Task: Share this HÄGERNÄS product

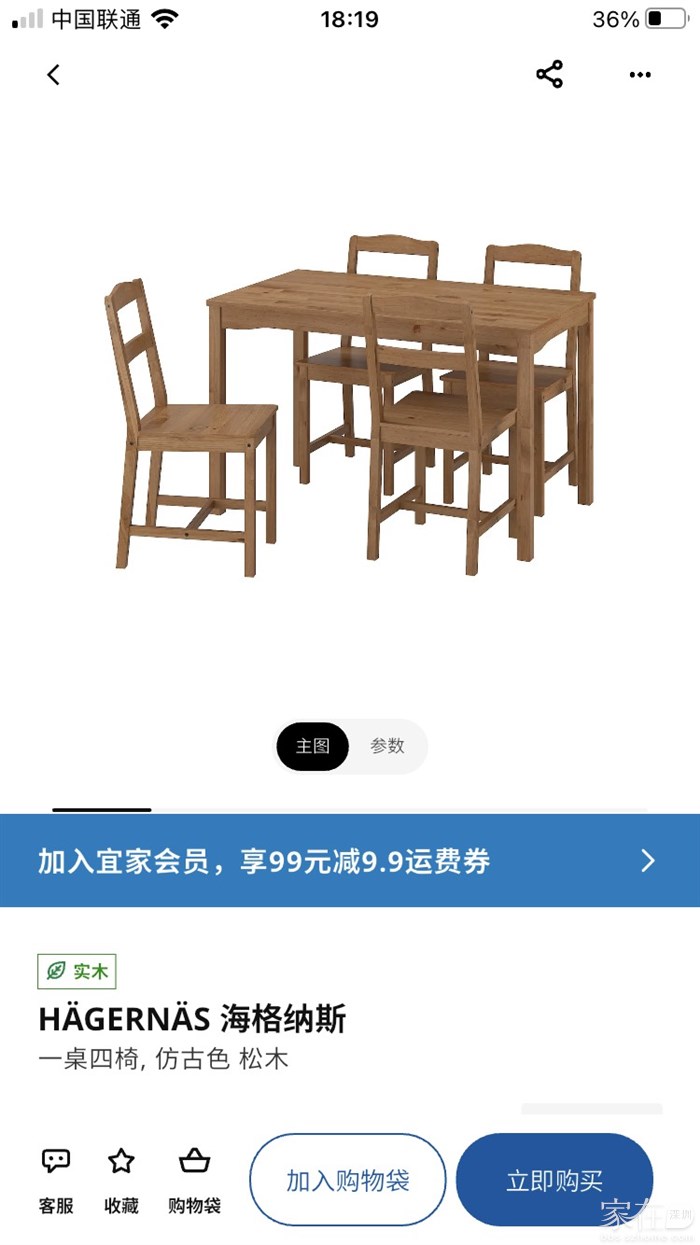Action: click(x=549, y=75)
